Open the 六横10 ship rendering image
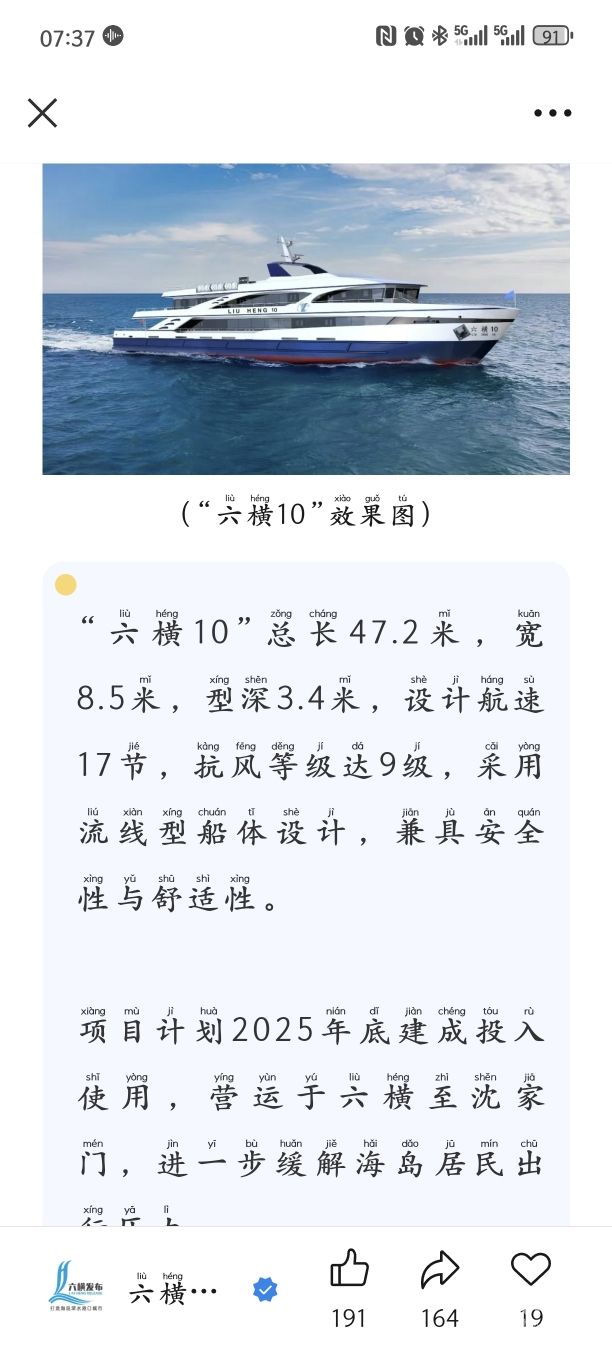The height and width of the screenshot is (1350, 612). coord(306,319)
